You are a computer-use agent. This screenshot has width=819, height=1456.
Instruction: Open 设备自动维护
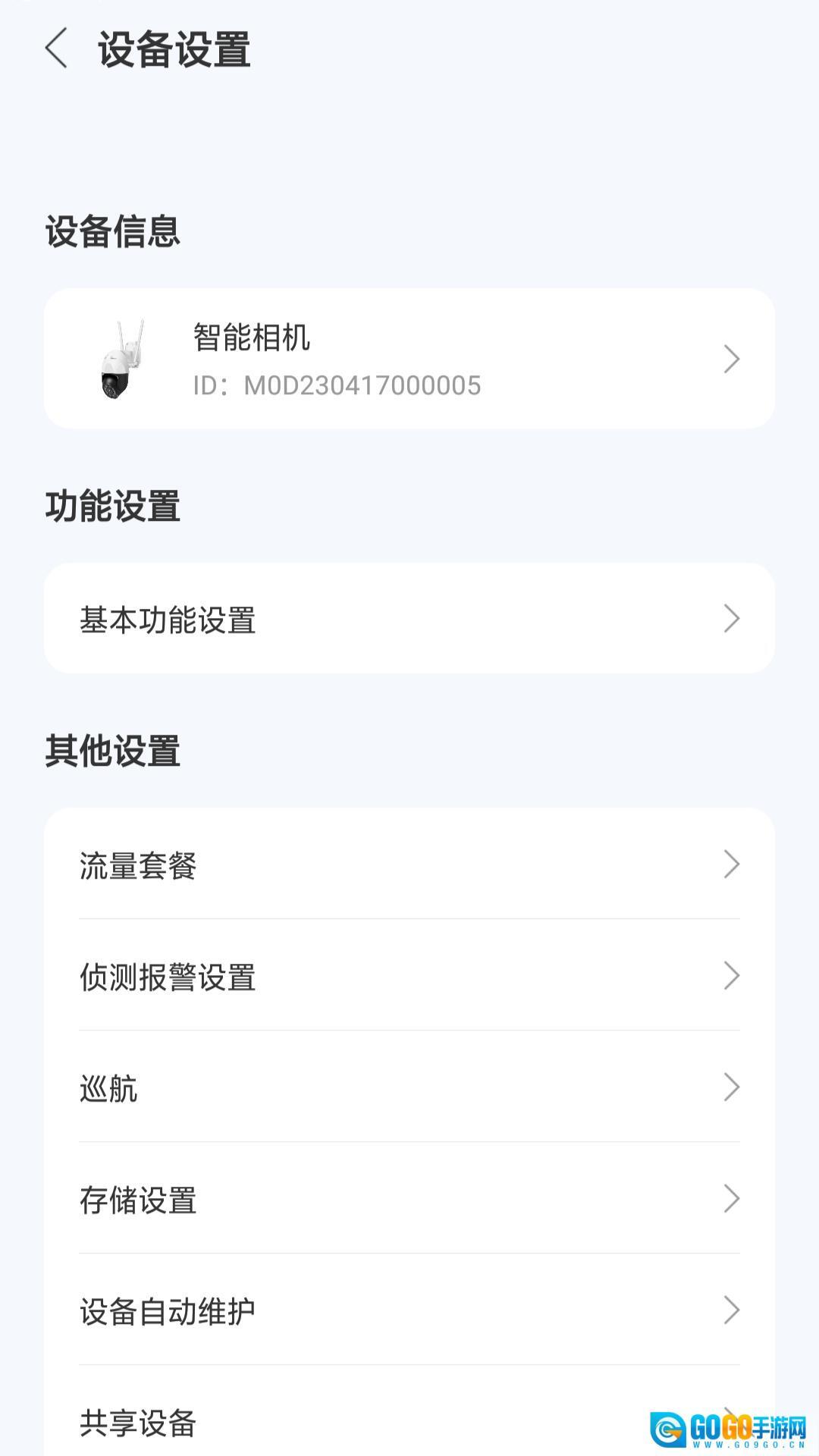[x=409, y=1310]
